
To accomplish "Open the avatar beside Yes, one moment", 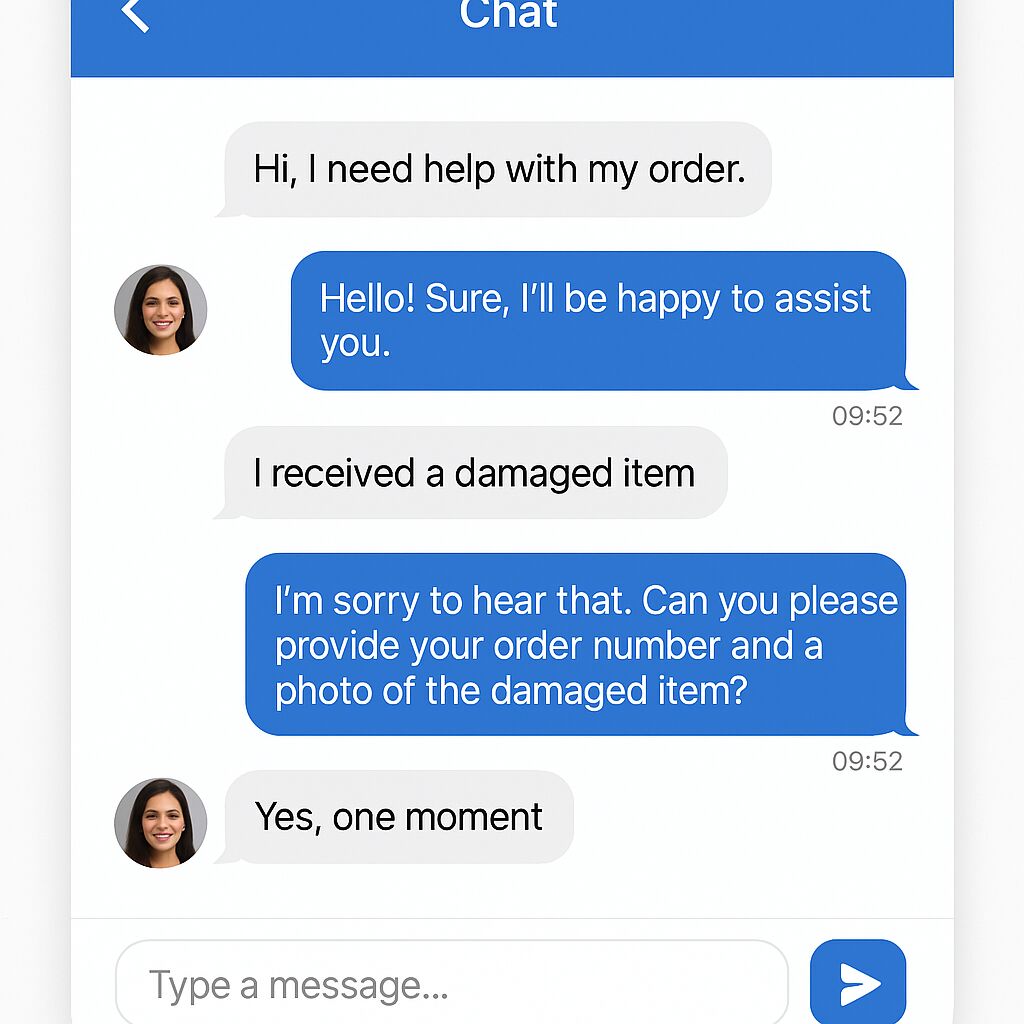I will (160, 822).
